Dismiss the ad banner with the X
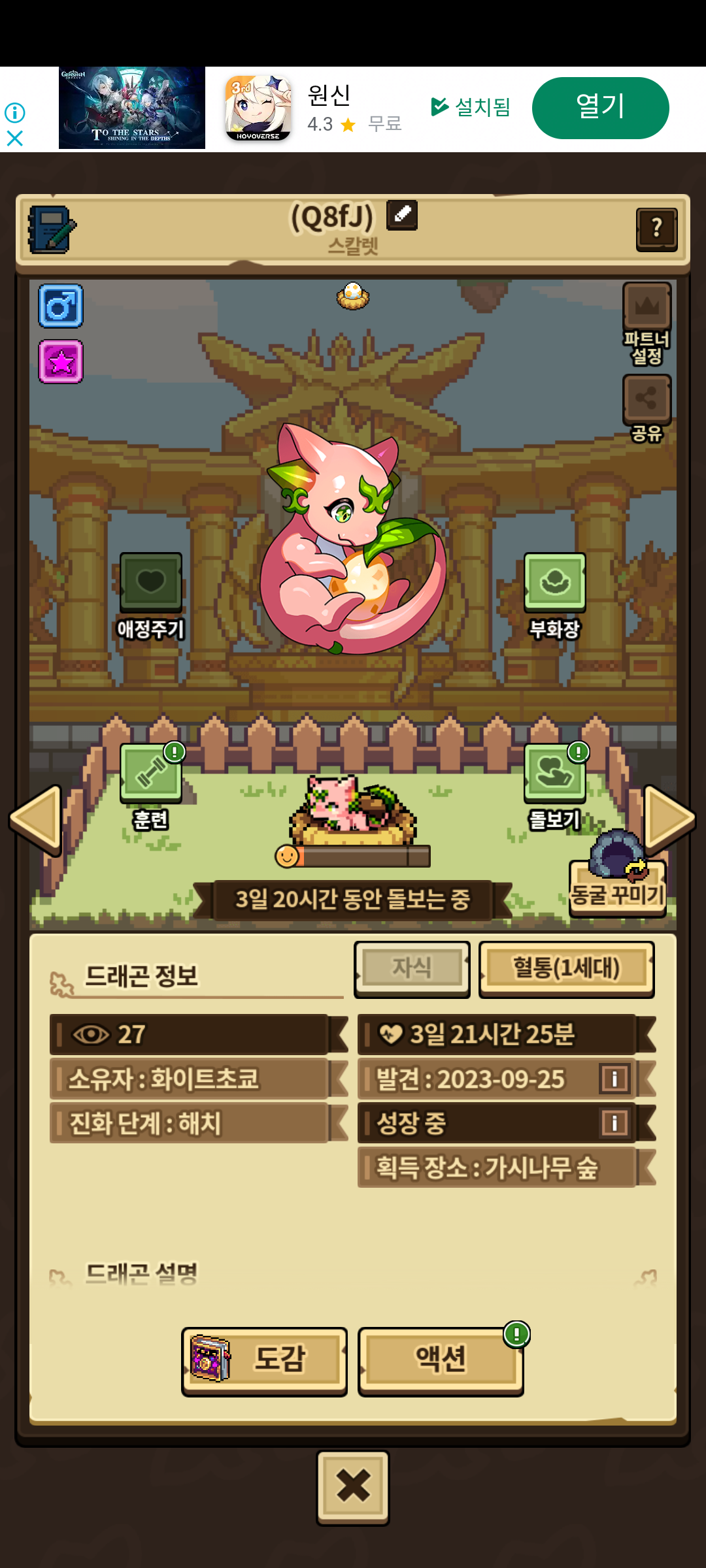The image size is (706, 1568). pyautogui.click(x=14, y=138)
